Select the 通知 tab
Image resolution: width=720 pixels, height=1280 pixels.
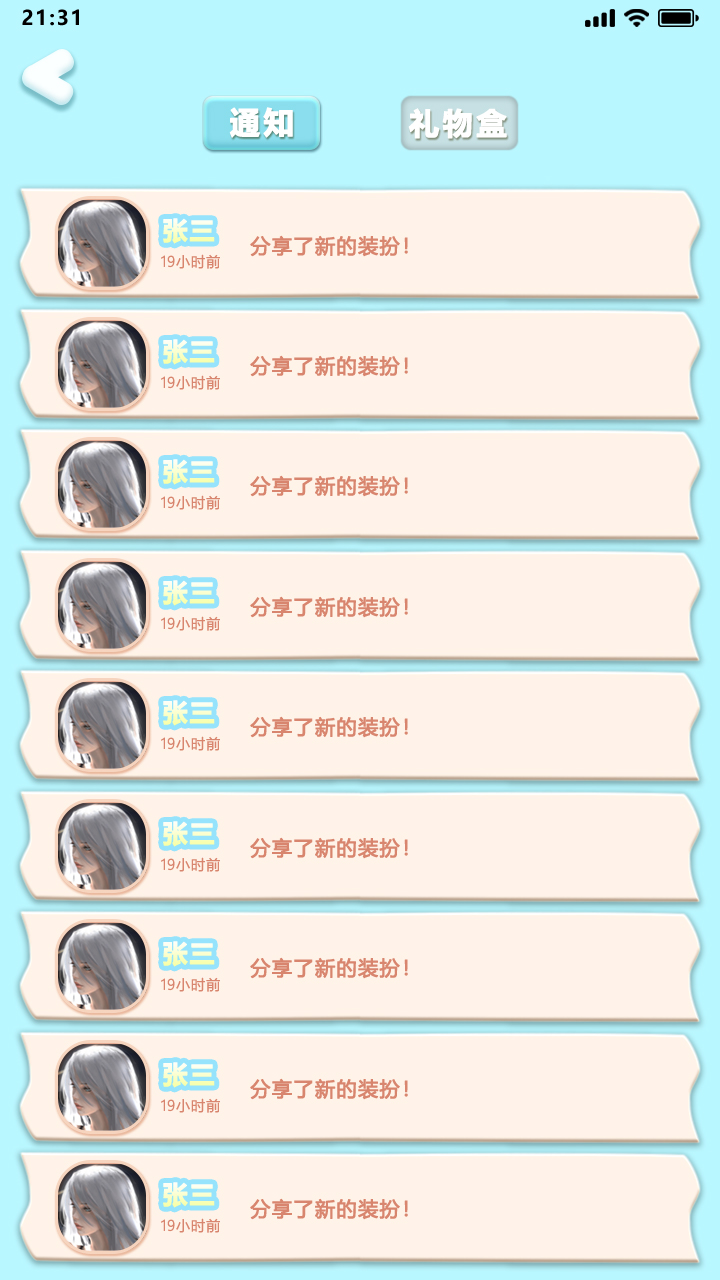(x=261, y=122)
